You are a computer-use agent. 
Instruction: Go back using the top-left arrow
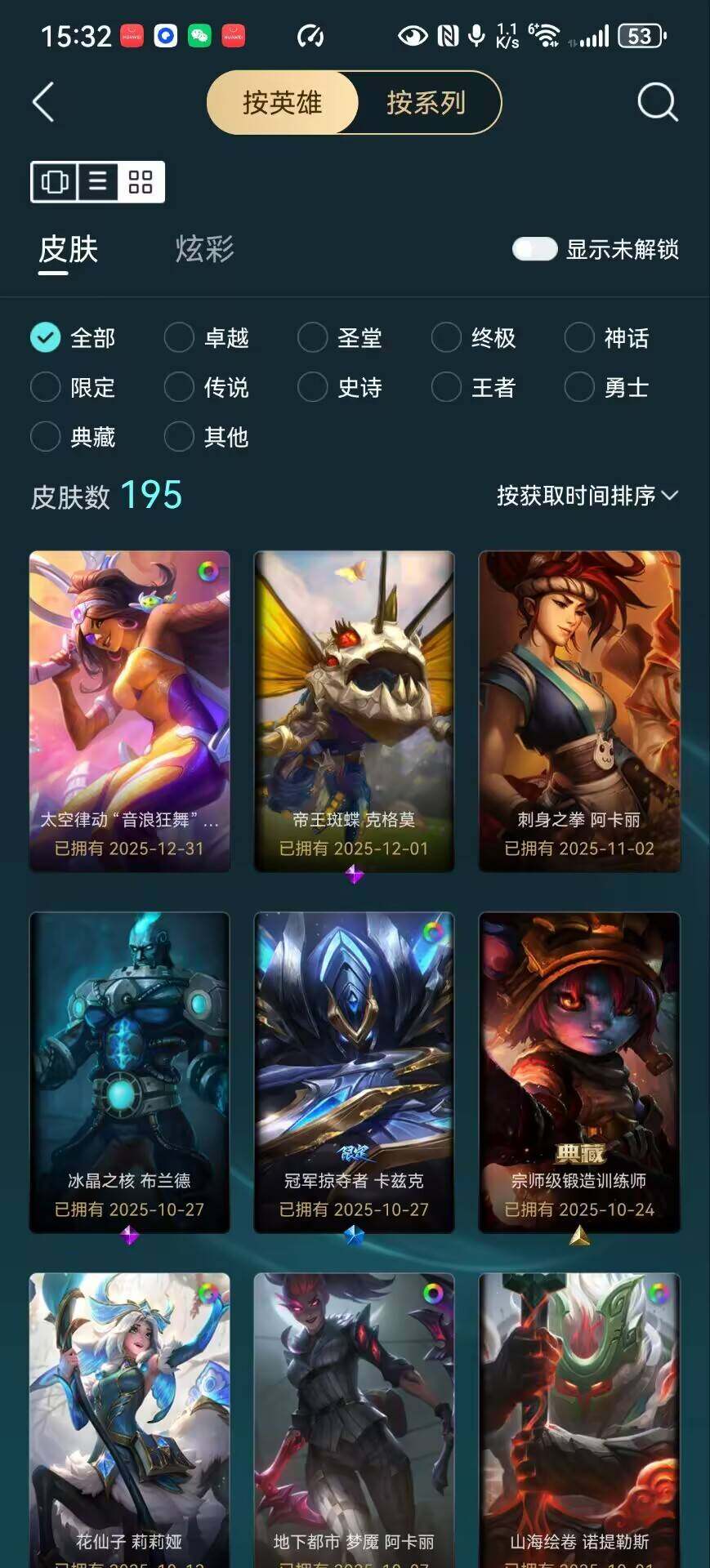point(44,103)
